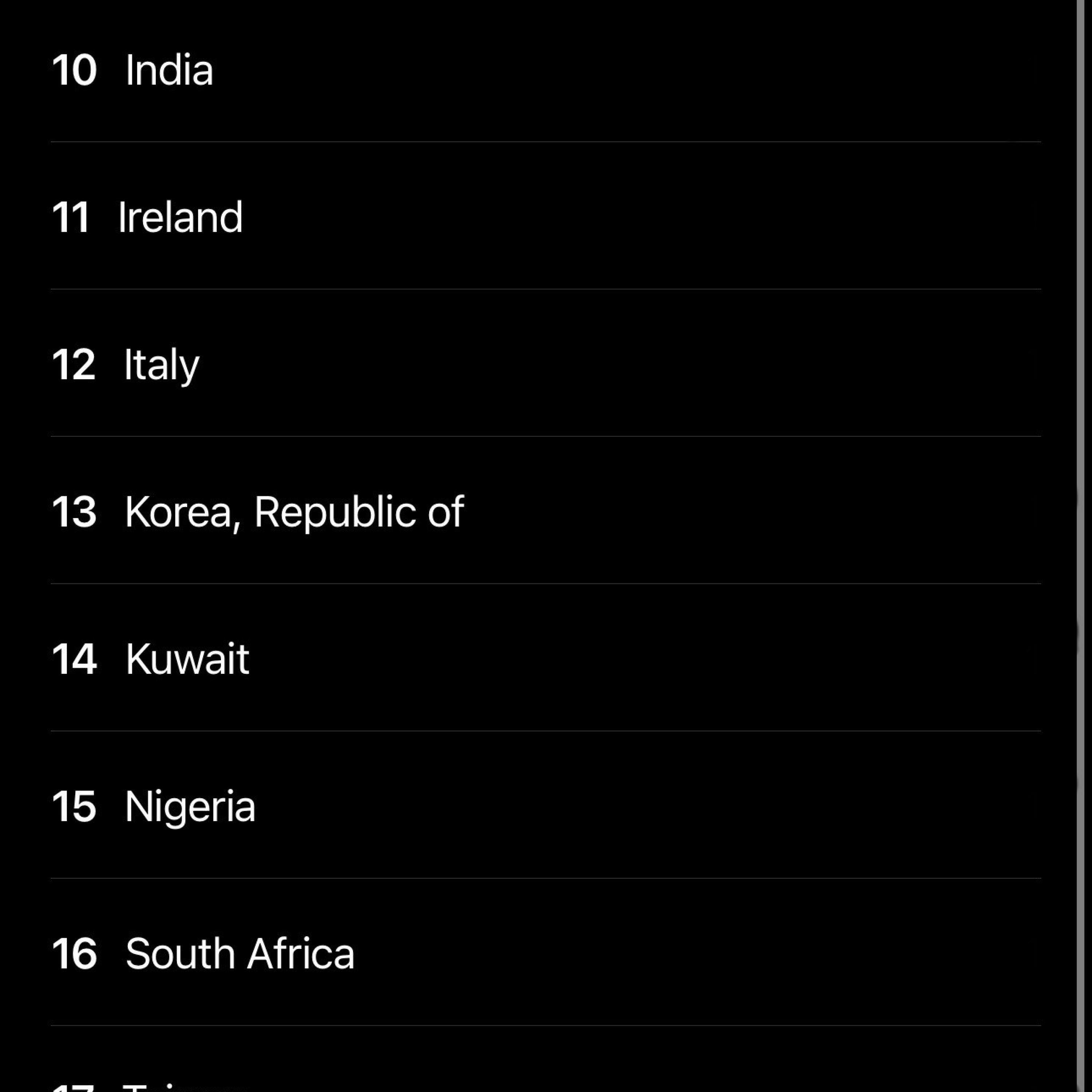Select the Kuwait row
Image resolution: width=1092 pixels, height=1092 pixels.
pyautogui.click(x=186, y=659)
